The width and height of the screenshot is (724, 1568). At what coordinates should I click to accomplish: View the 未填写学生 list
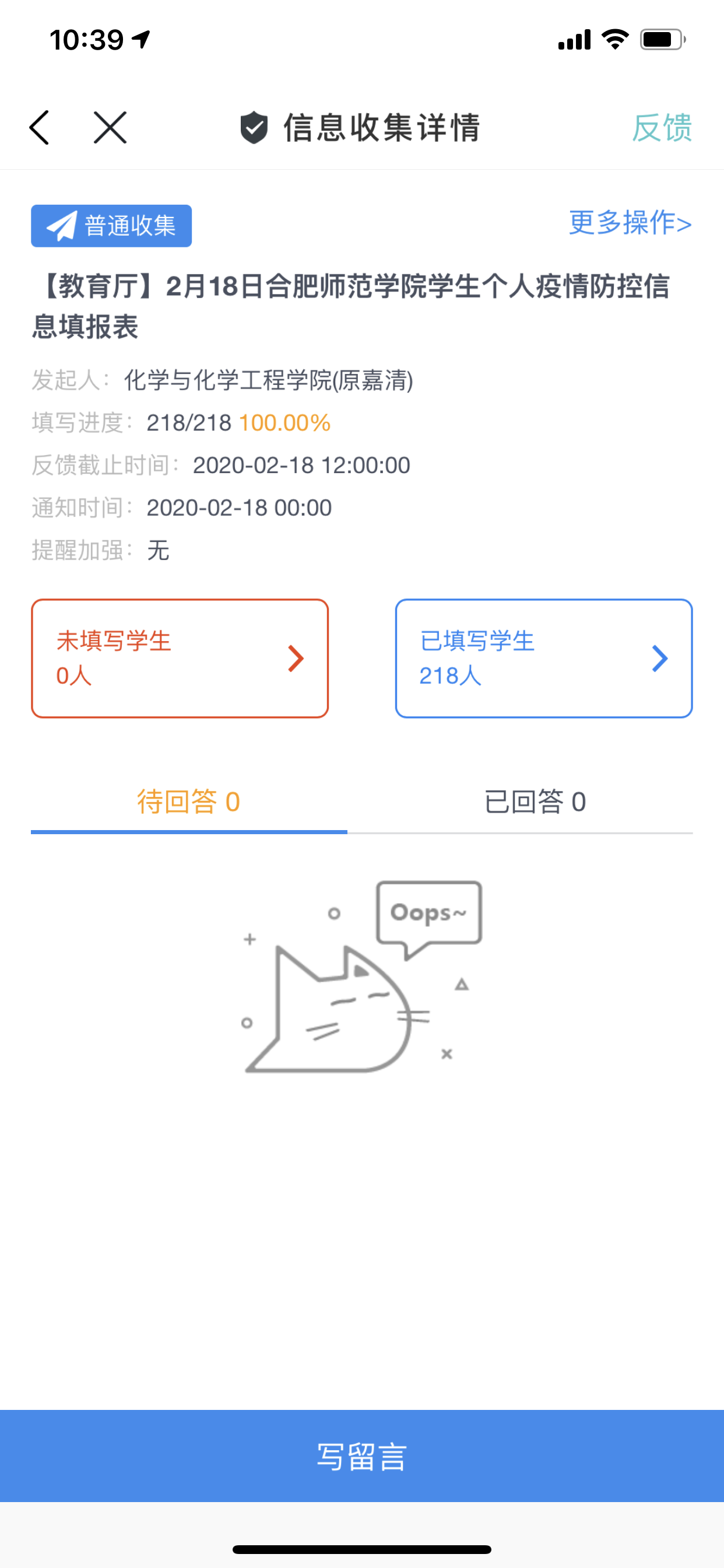(180, 658)
